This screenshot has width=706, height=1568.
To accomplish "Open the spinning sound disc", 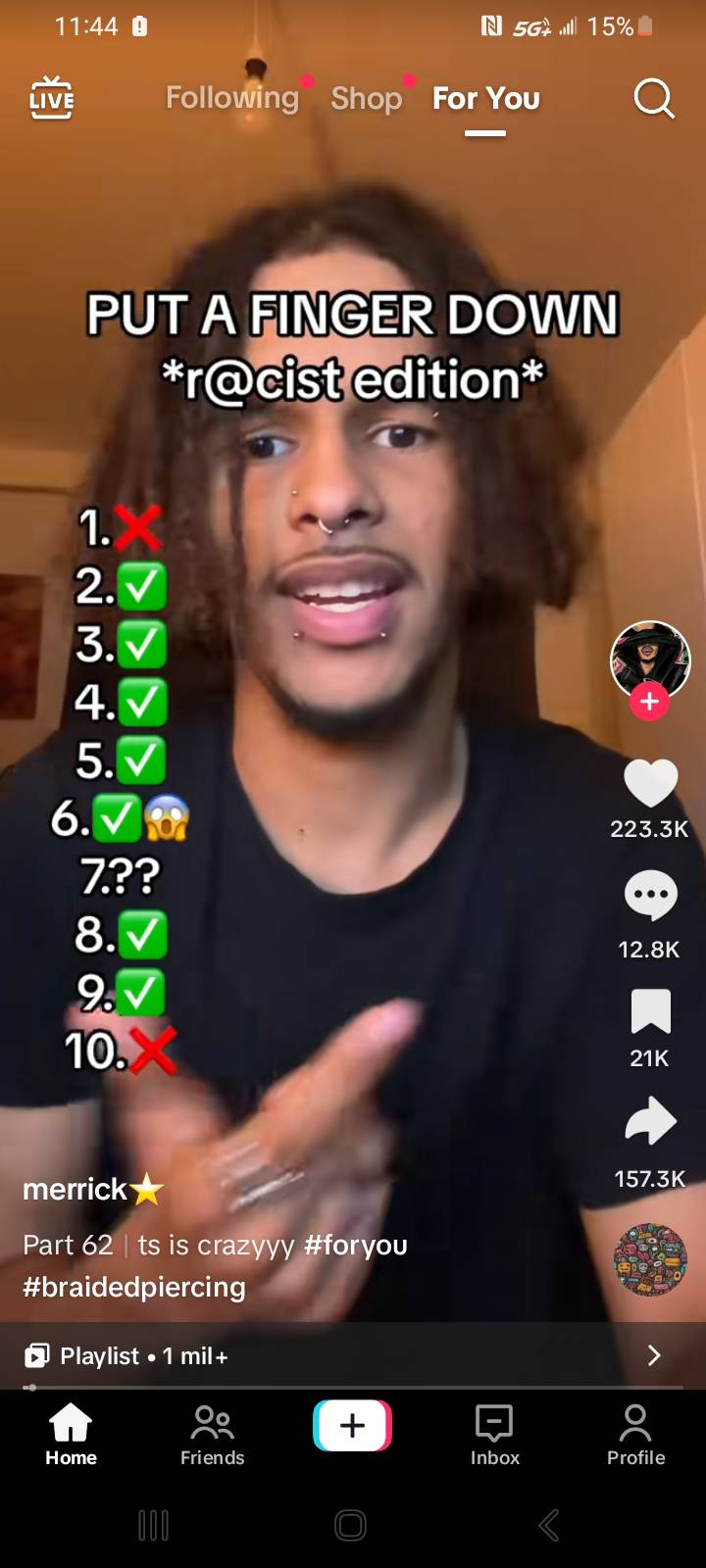I will (x=650, y=1259).
